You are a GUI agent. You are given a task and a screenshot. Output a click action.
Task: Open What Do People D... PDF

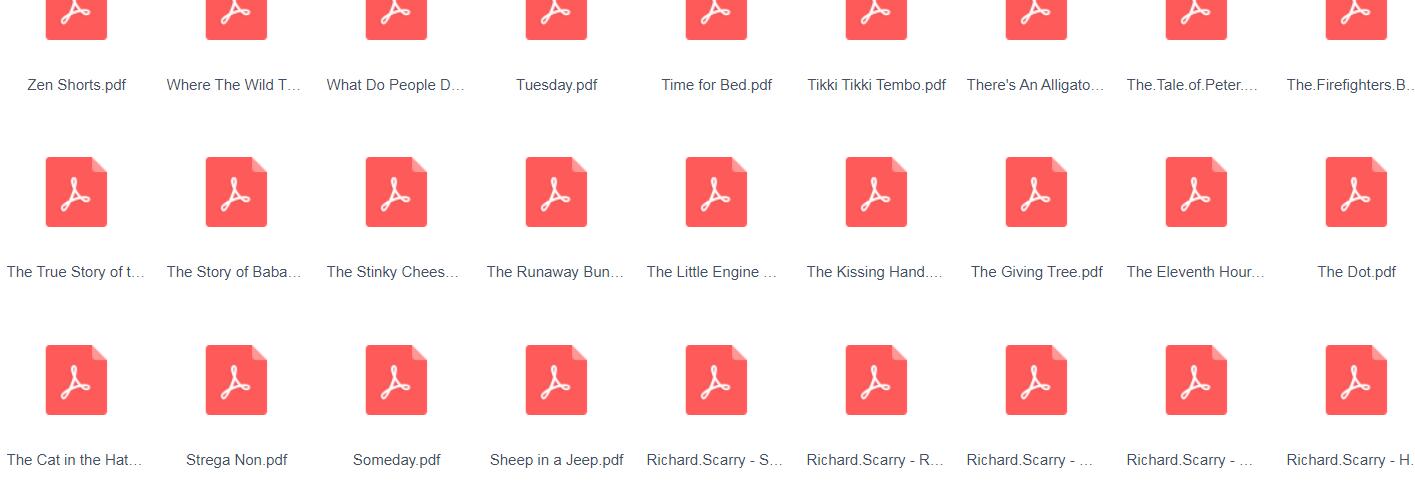pyautogui.click(x=396, y=20)
